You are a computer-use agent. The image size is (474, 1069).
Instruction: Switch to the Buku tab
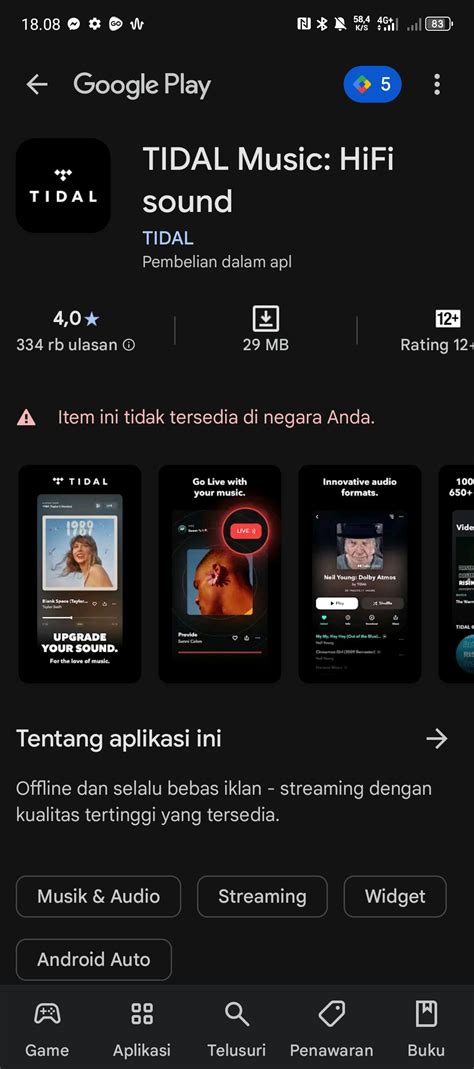[426, 1028]
